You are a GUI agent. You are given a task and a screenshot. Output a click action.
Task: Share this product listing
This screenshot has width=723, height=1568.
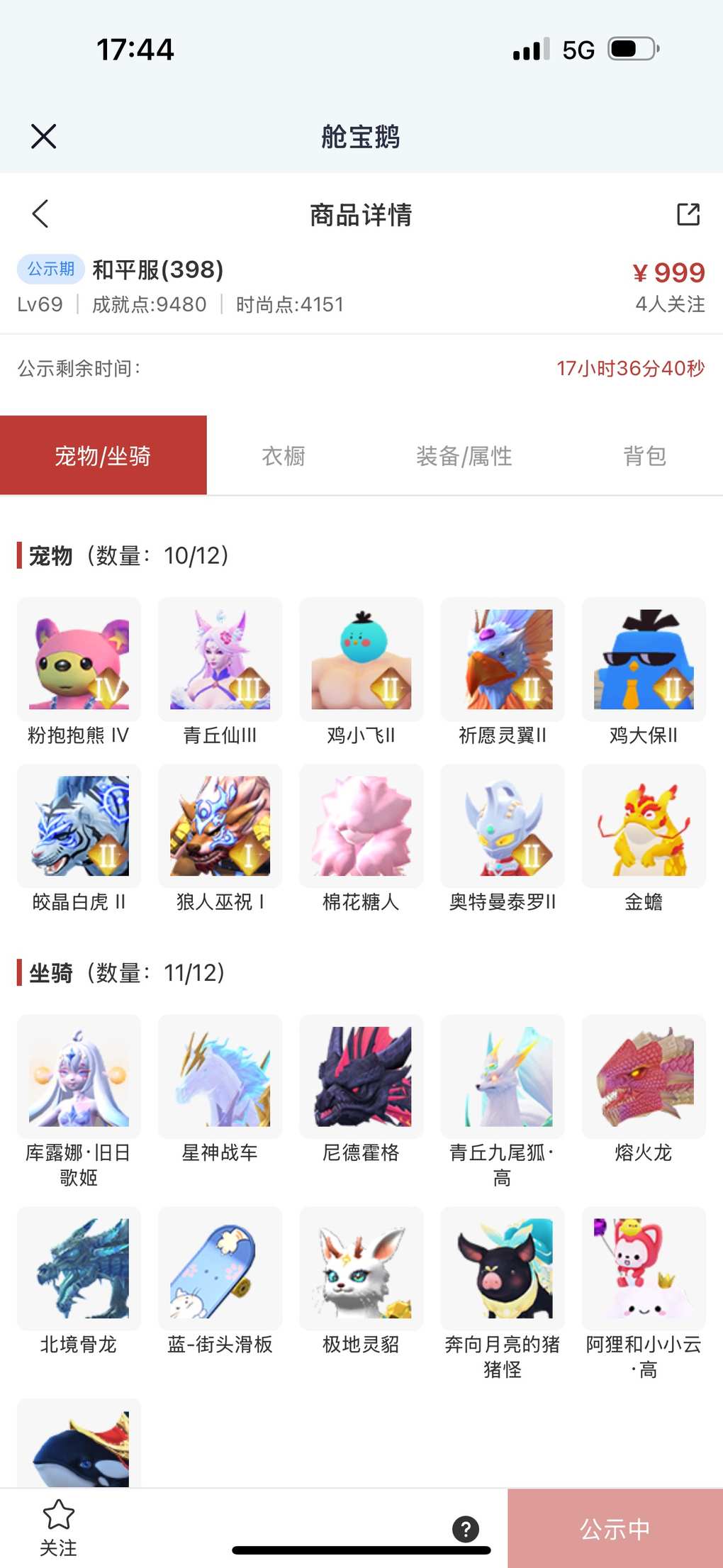pos(688,214)
